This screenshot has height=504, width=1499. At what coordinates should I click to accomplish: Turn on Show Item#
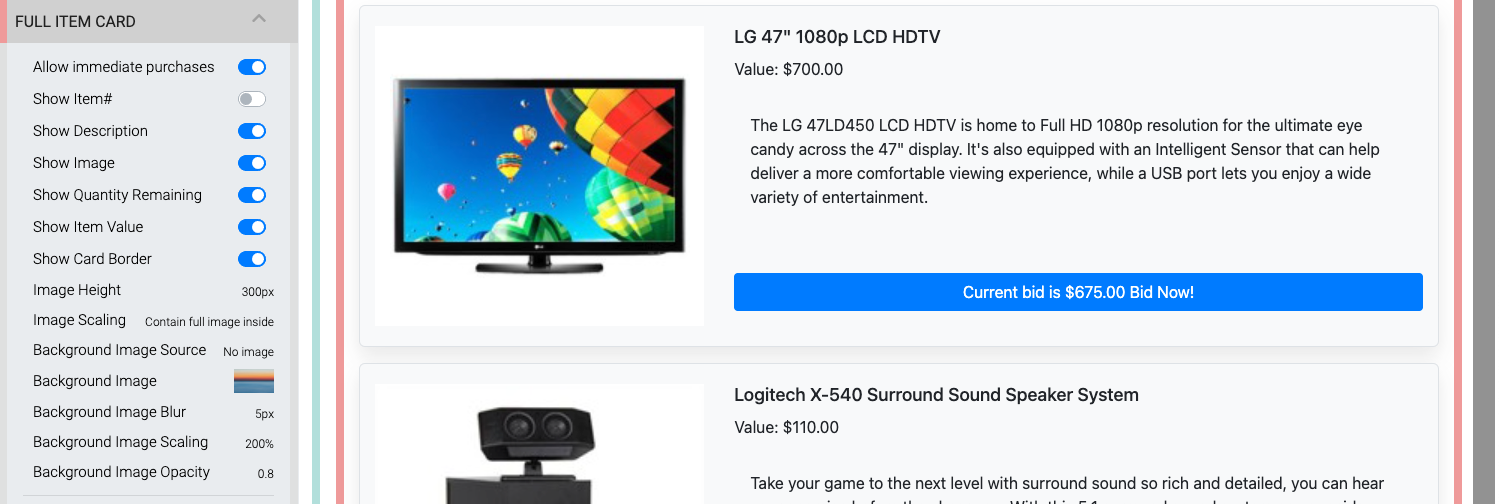coord(252,99)
